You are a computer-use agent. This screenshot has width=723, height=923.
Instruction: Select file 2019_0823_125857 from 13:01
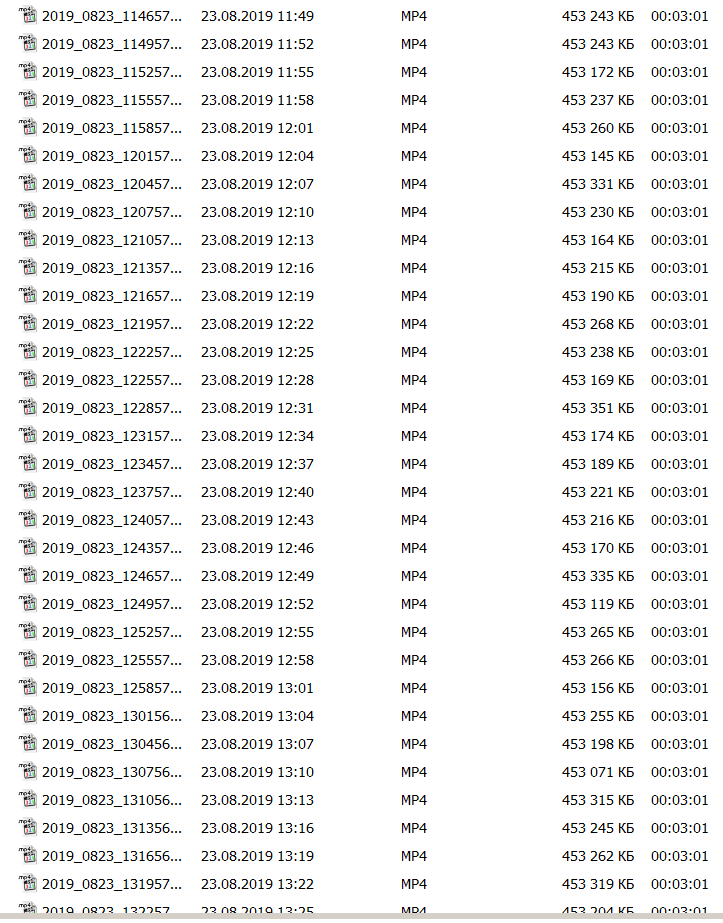pos(112,688)
